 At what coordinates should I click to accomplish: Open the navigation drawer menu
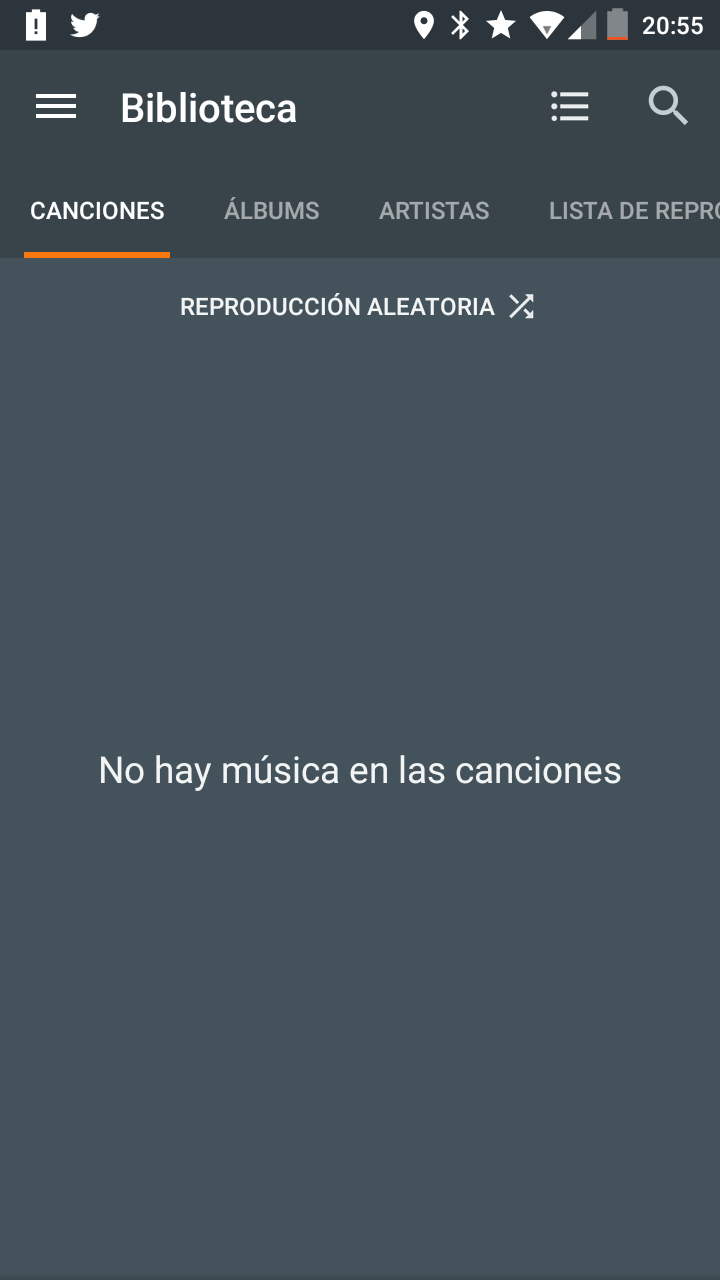point(56,106)
